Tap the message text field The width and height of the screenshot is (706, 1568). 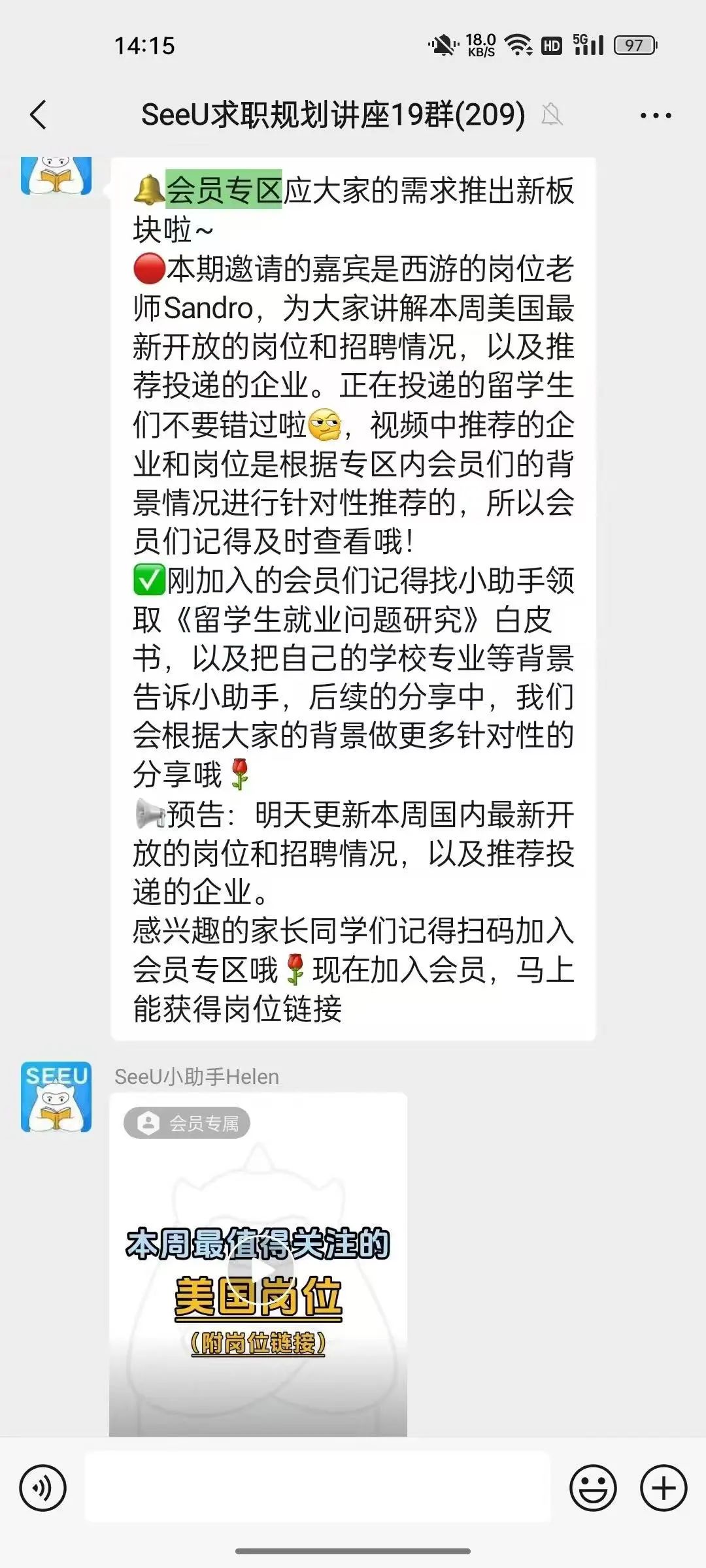pyautogui.click(x=318, y=1488)
